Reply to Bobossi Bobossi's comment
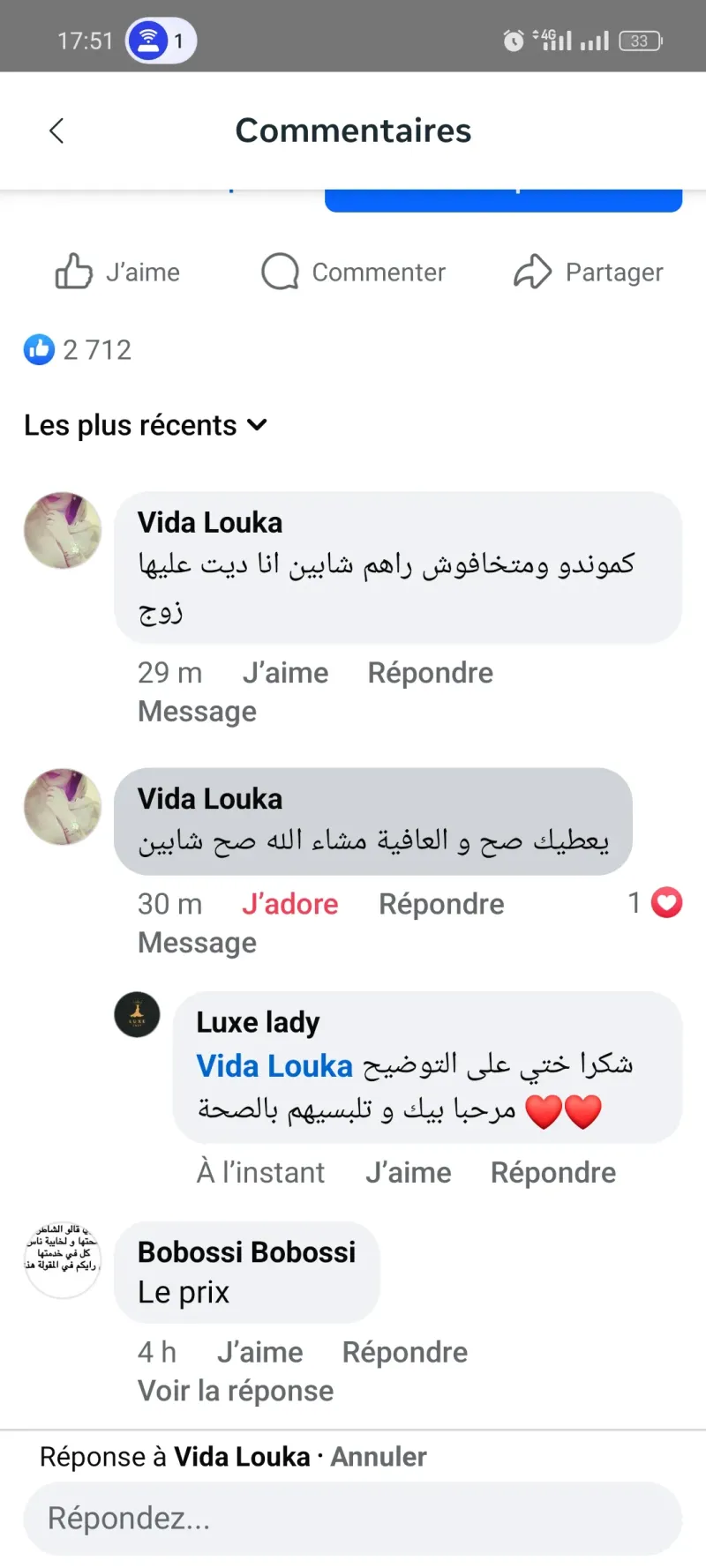The height and width of the screenshot is (1568, 706). (x=405, y=1353)
